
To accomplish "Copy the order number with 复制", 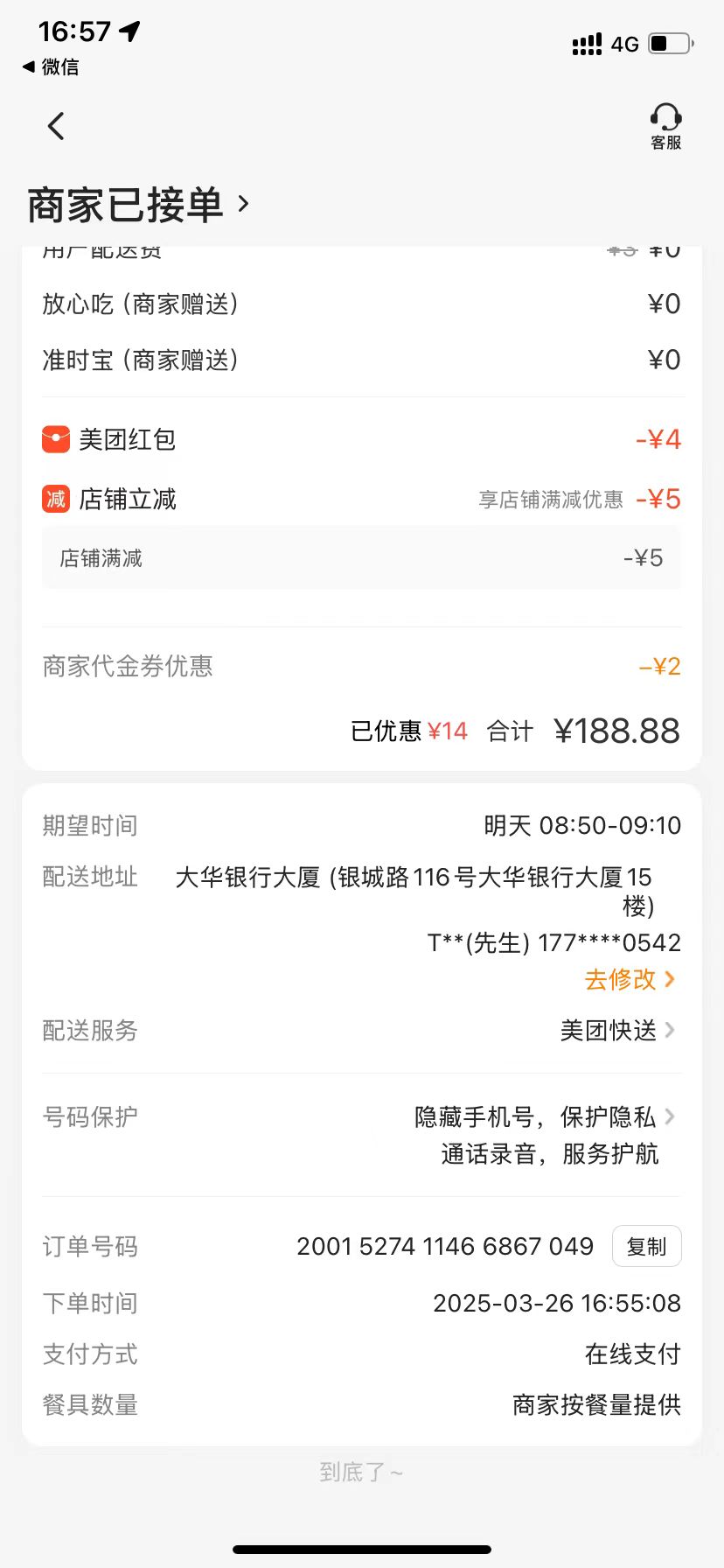I will point(646,1246).
